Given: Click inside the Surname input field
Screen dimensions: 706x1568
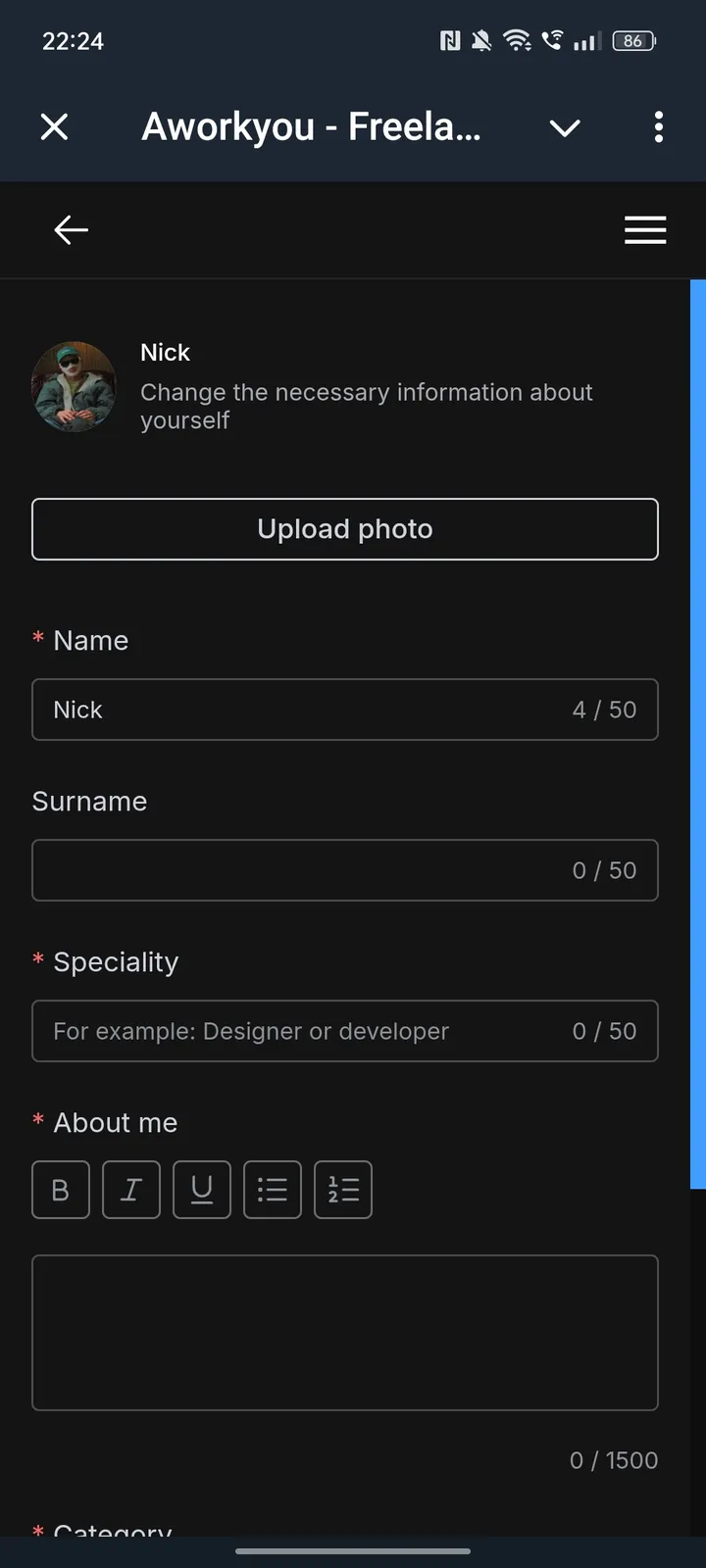Looking at the screenshot, I should tap(345, 870).
